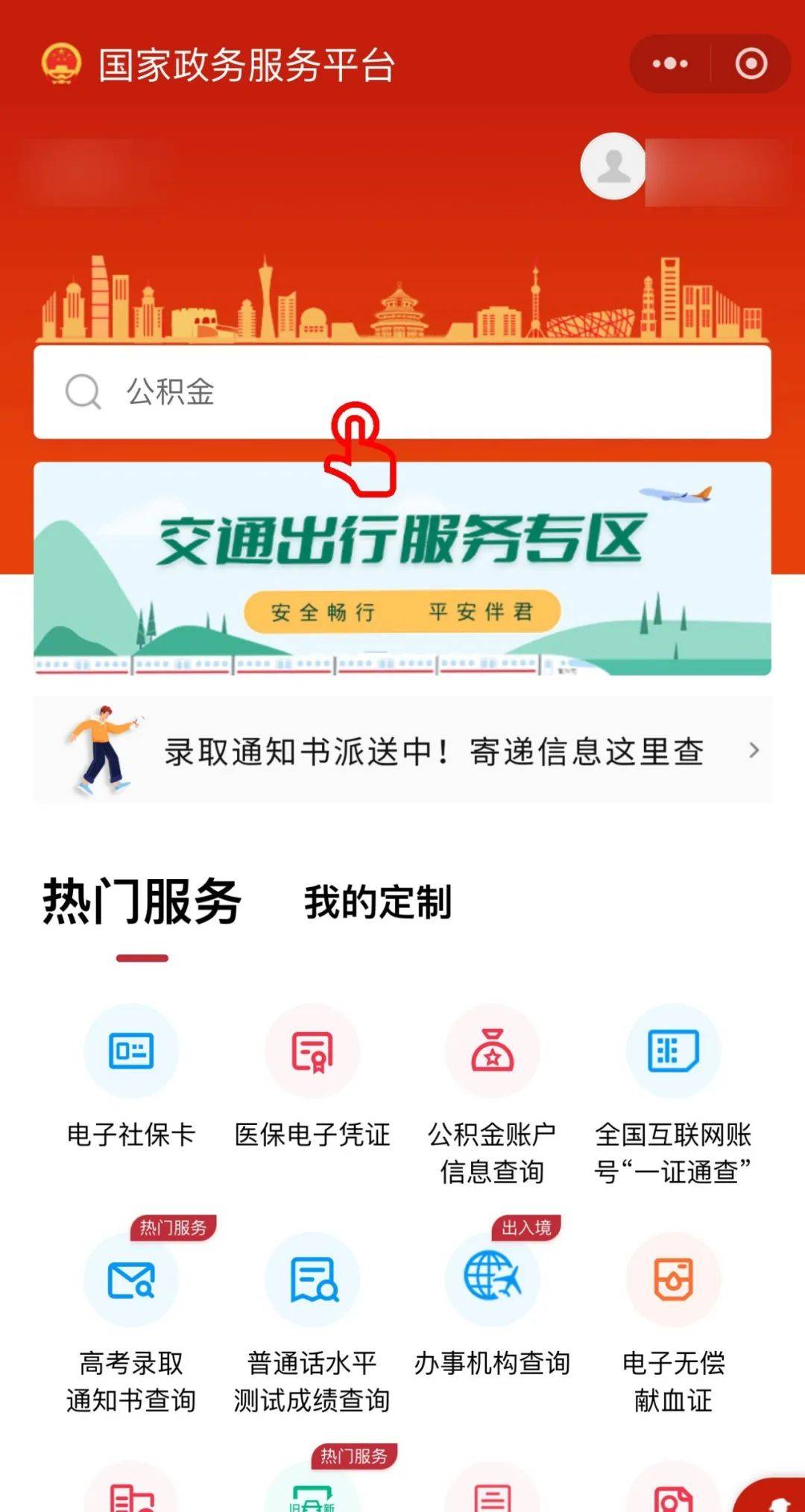
Task: Select the 热门服务 tab
Action: tap(142, 902)
